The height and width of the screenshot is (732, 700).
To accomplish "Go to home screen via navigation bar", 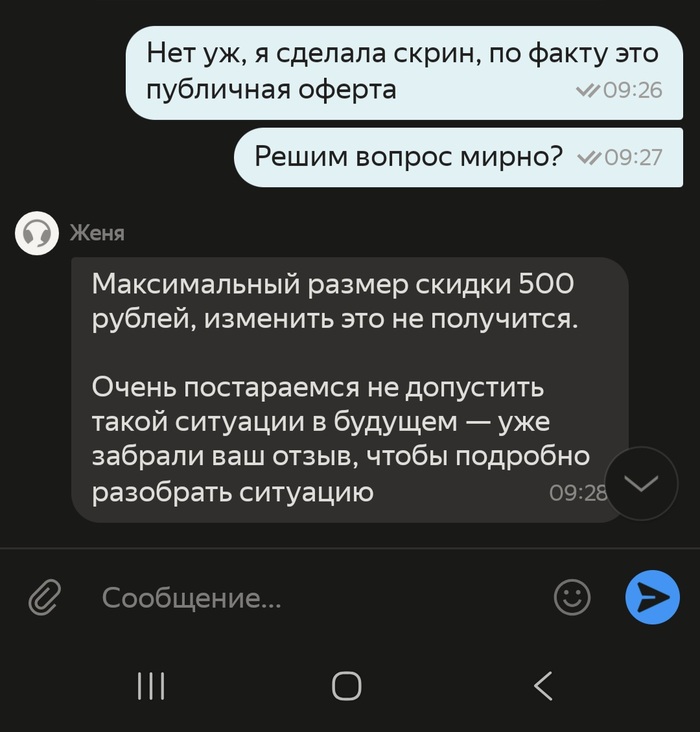I will coord(346,685).
